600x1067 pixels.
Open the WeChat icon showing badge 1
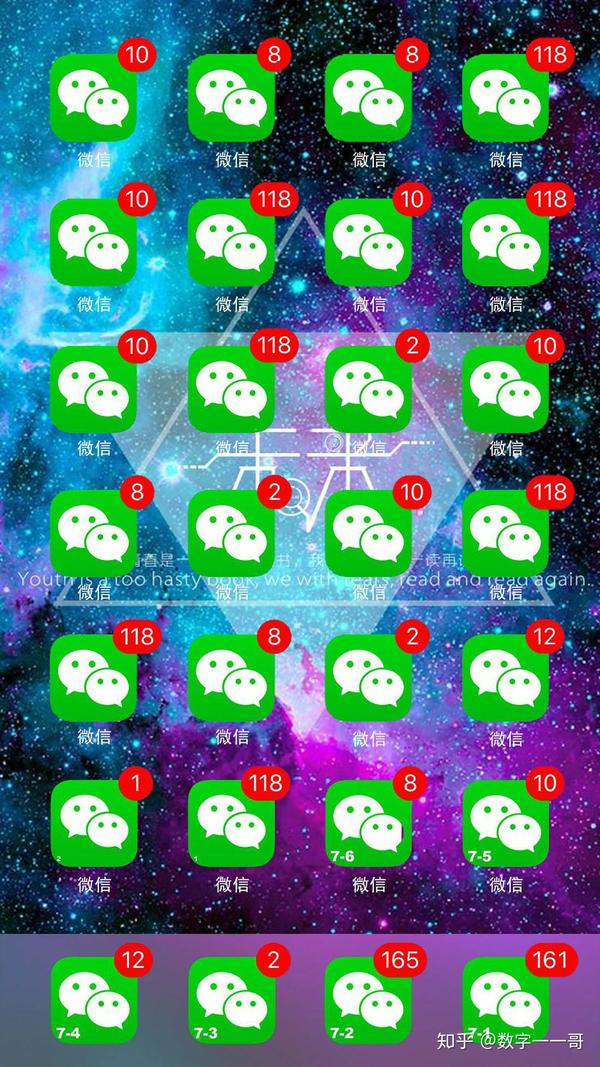(x=94, y=823)
